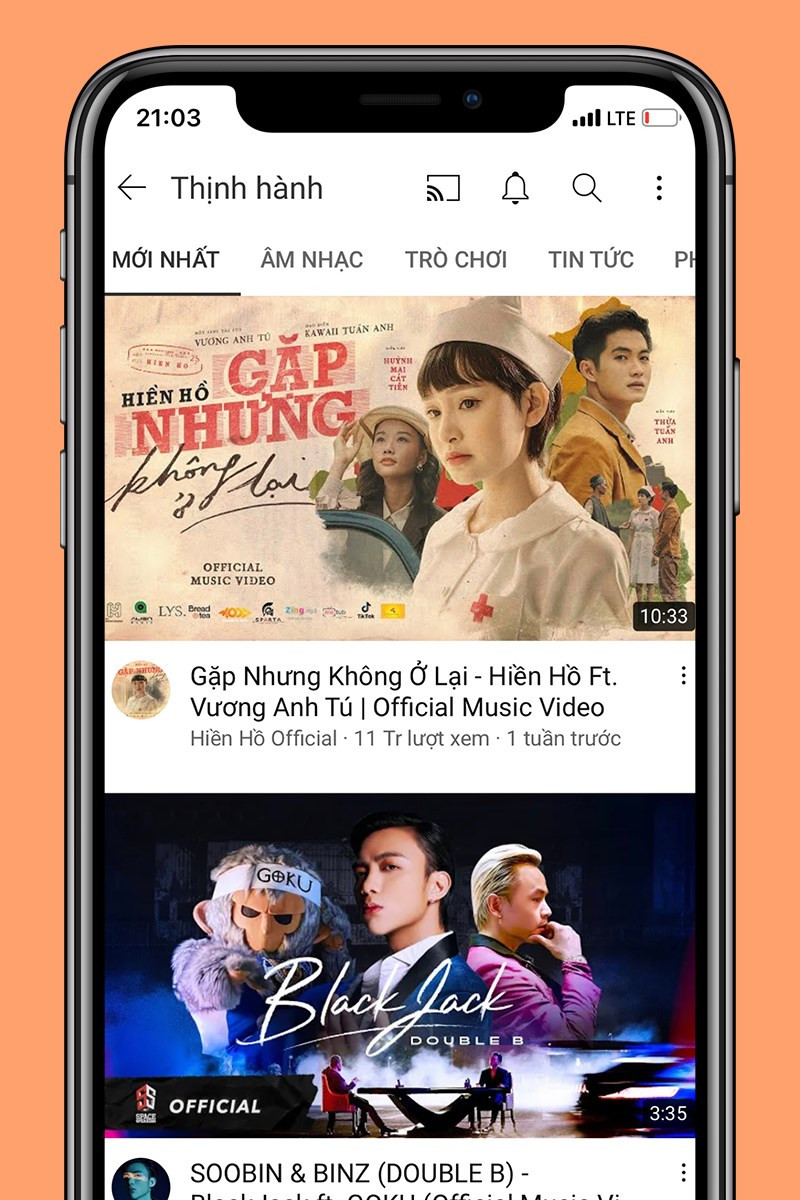Viewport: 800px width, 1200px height.
Task: Open options for SOOBIN & BINZ video
Action: pyautogui.click(x=683, y=1172)
